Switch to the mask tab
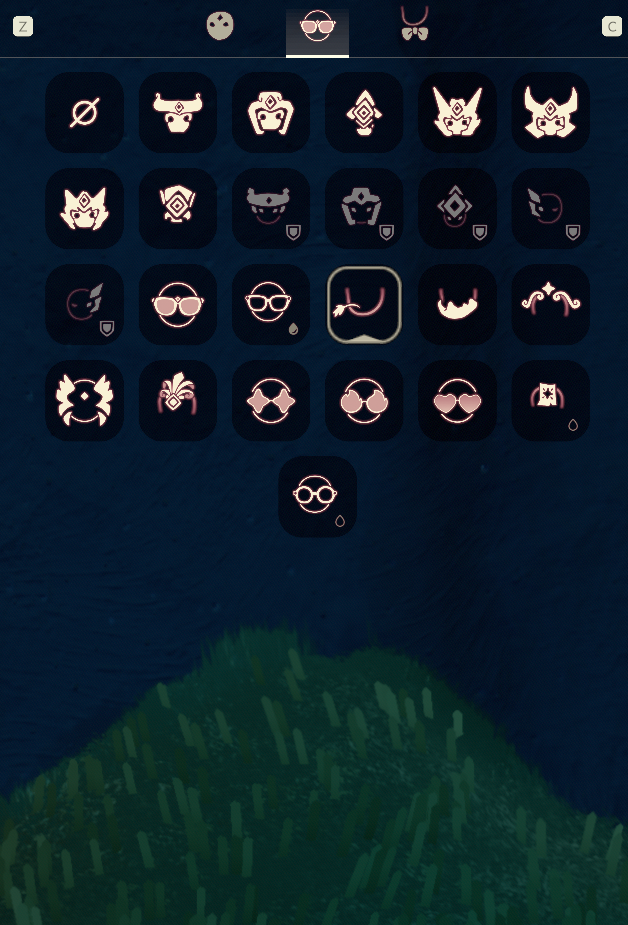628x925 pixels. 220,27
